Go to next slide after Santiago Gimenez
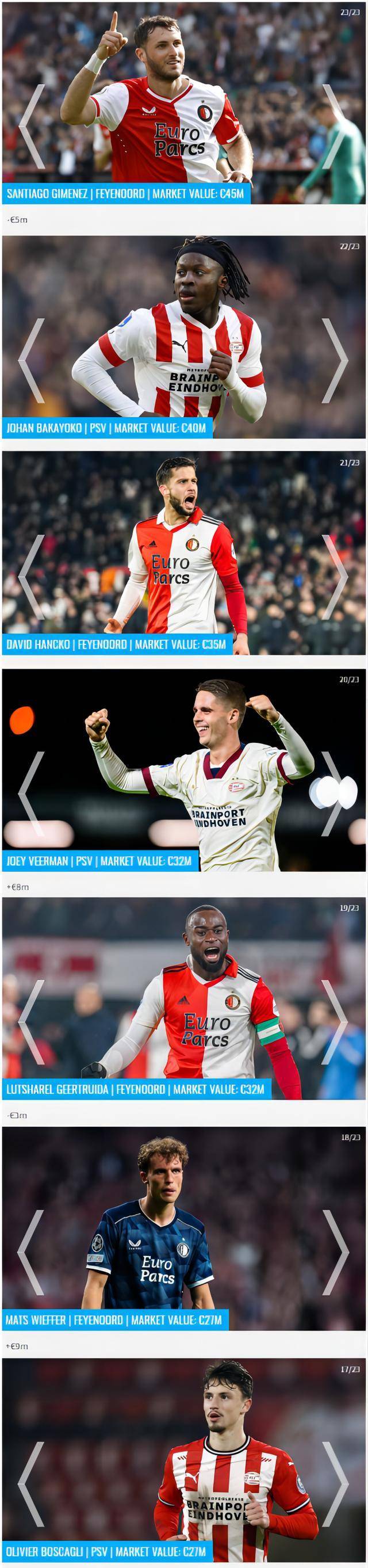This screenshot has width=368, height=1568. pyautogui.click(x=335, y=127)
